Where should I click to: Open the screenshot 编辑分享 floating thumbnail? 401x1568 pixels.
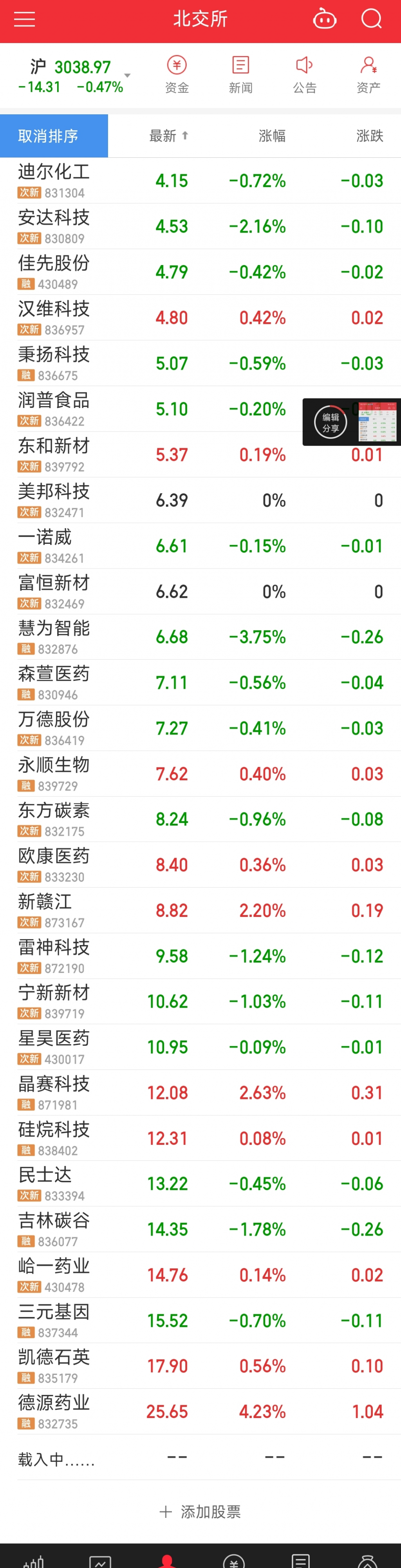coord(352,422)
